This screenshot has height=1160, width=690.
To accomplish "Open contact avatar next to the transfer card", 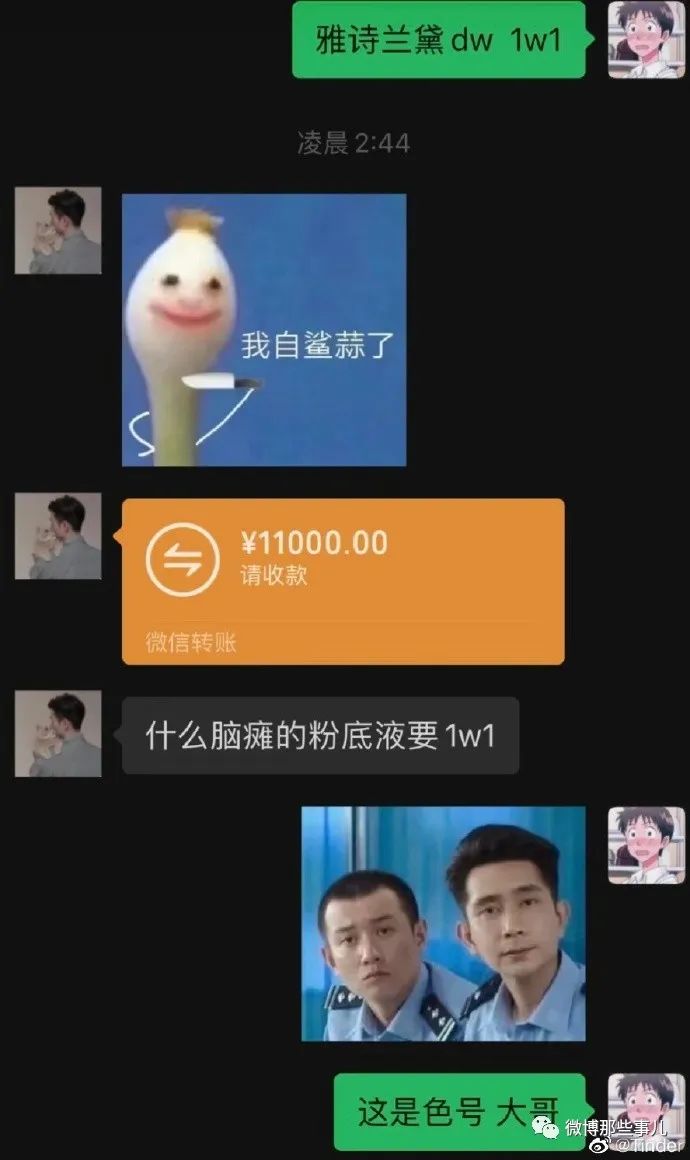I will (58, 536).
